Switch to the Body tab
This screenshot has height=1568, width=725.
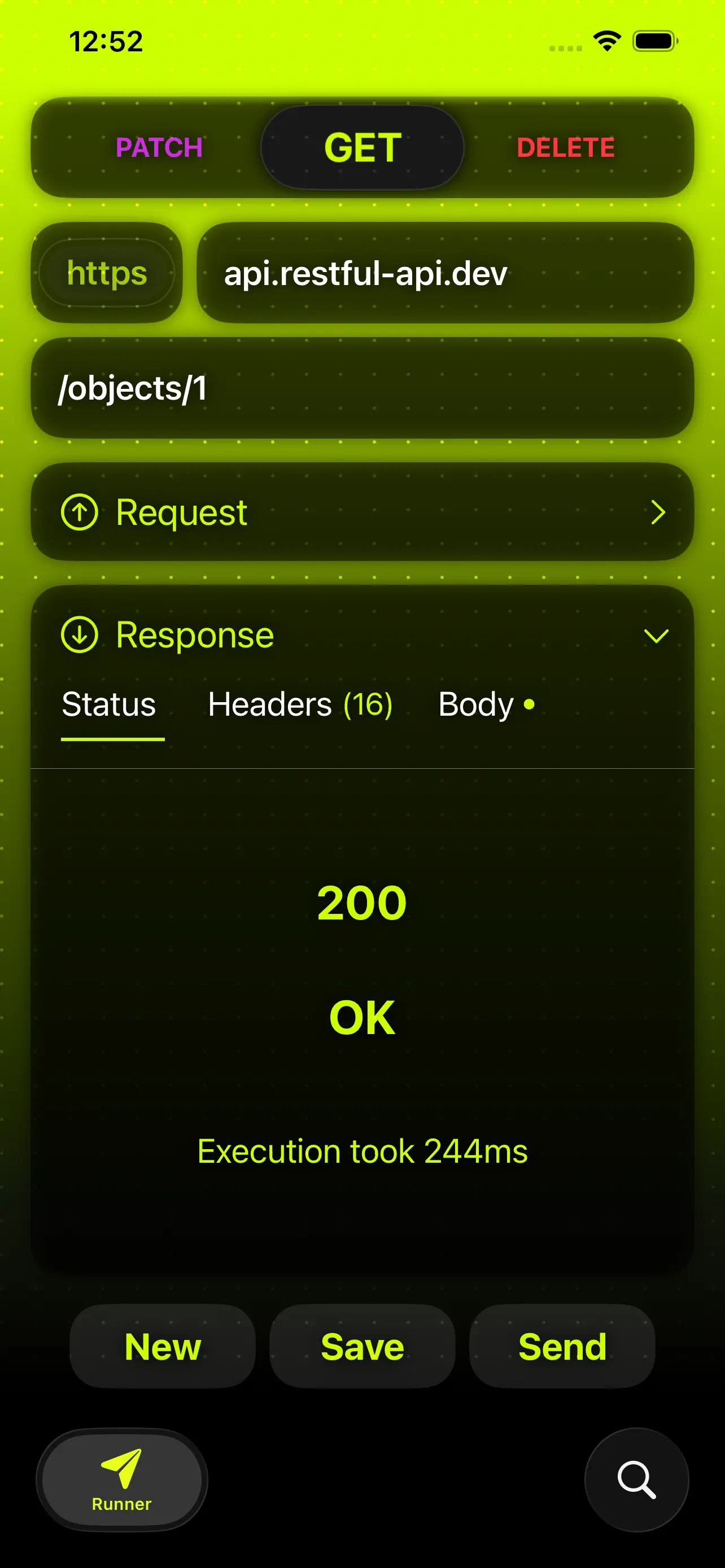click(476, 704)
